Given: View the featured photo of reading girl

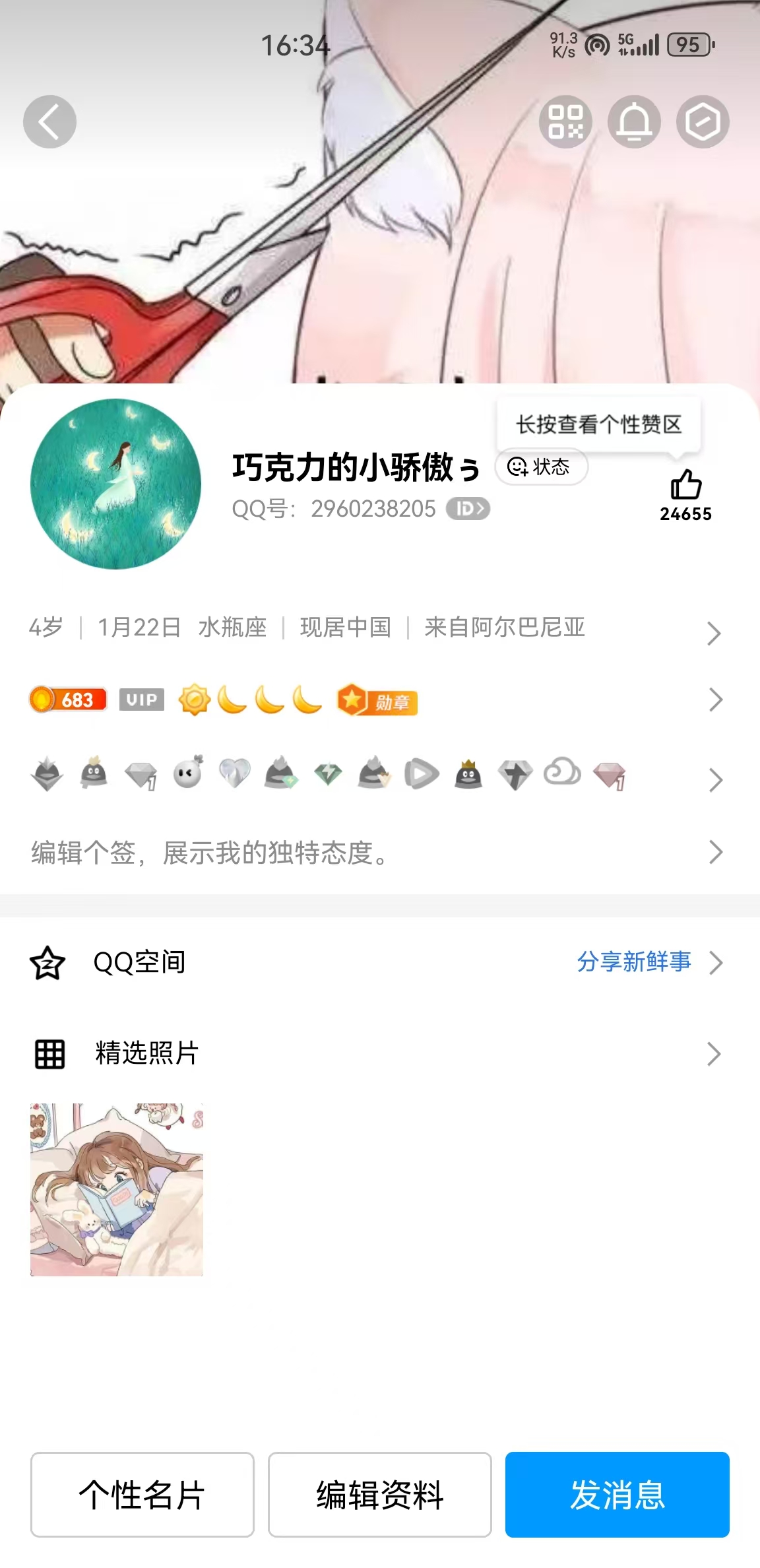Looking at the screenshot, I should coord(117,1189).
